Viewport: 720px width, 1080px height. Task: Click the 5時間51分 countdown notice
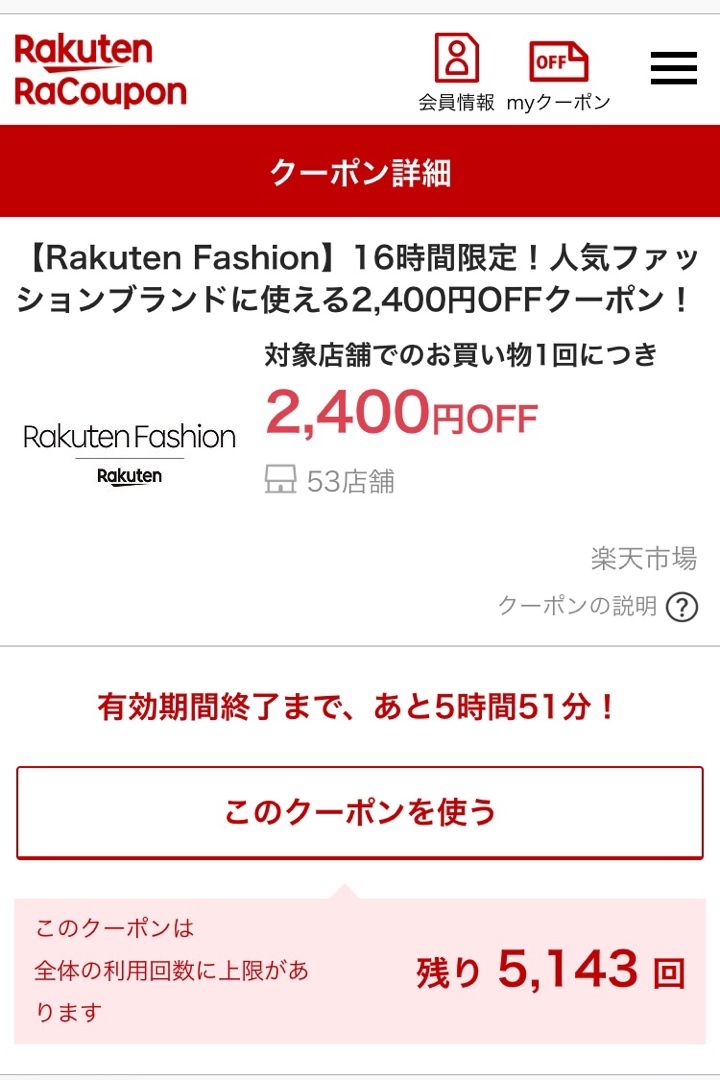360,706
